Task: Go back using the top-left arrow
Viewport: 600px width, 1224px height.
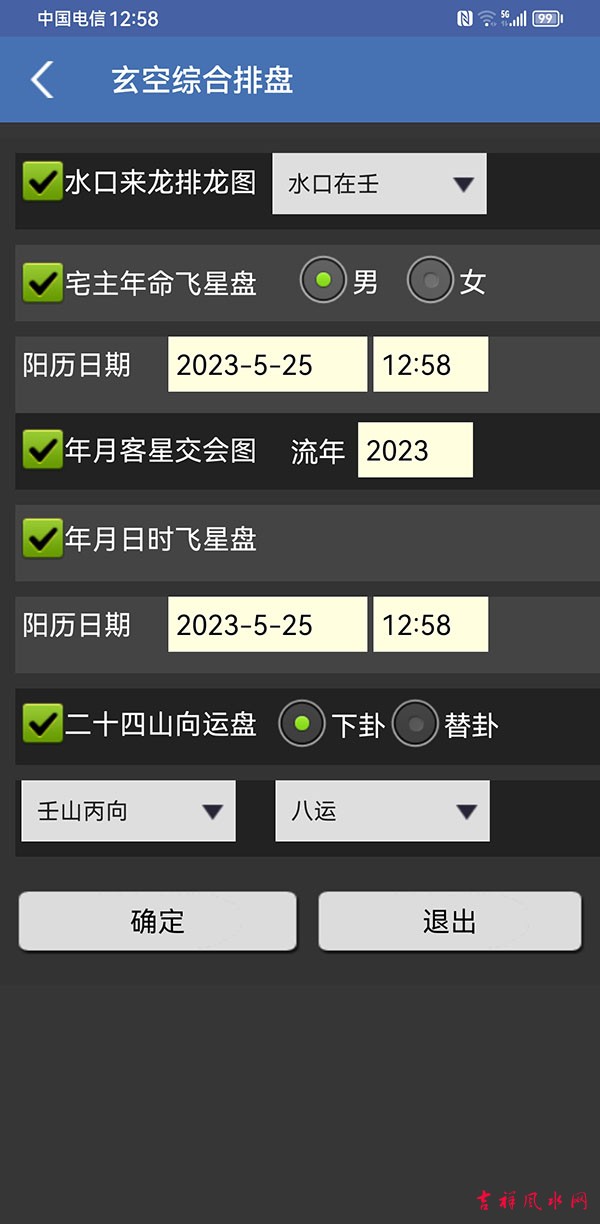Action: [42, 80]
